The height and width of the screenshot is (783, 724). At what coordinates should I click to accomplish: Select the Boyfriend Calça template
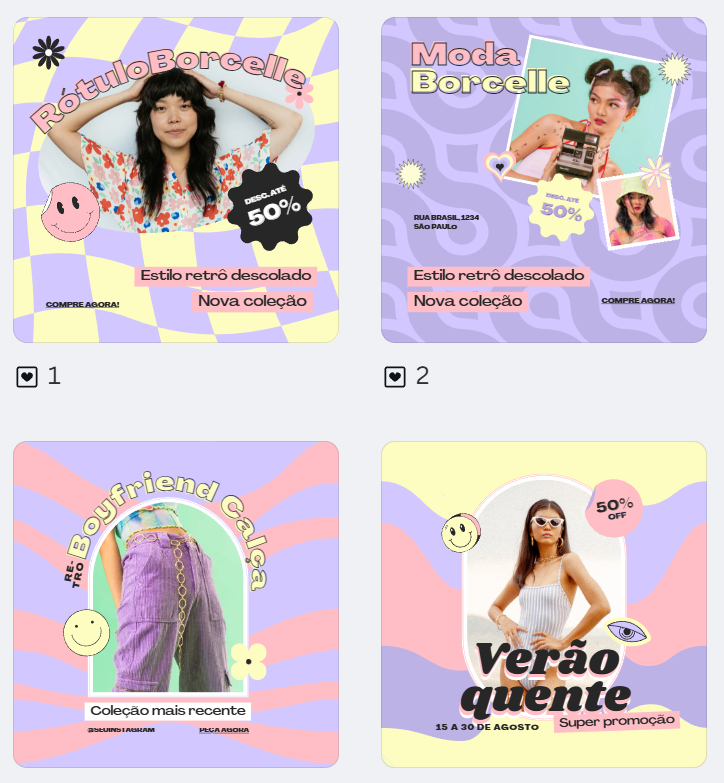176,604
